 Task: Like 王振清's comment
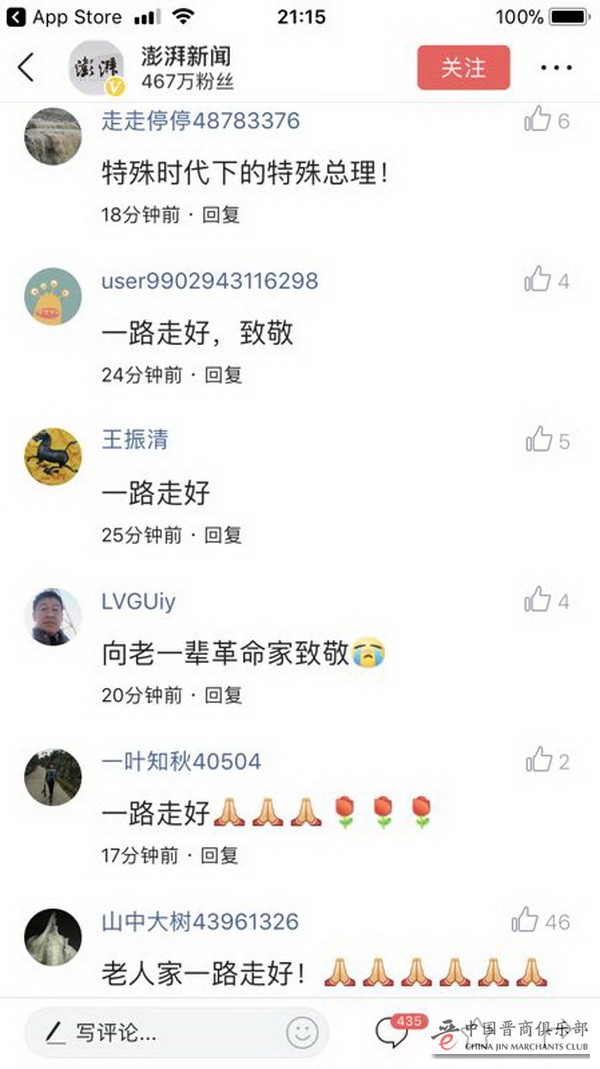pos(538,440)
